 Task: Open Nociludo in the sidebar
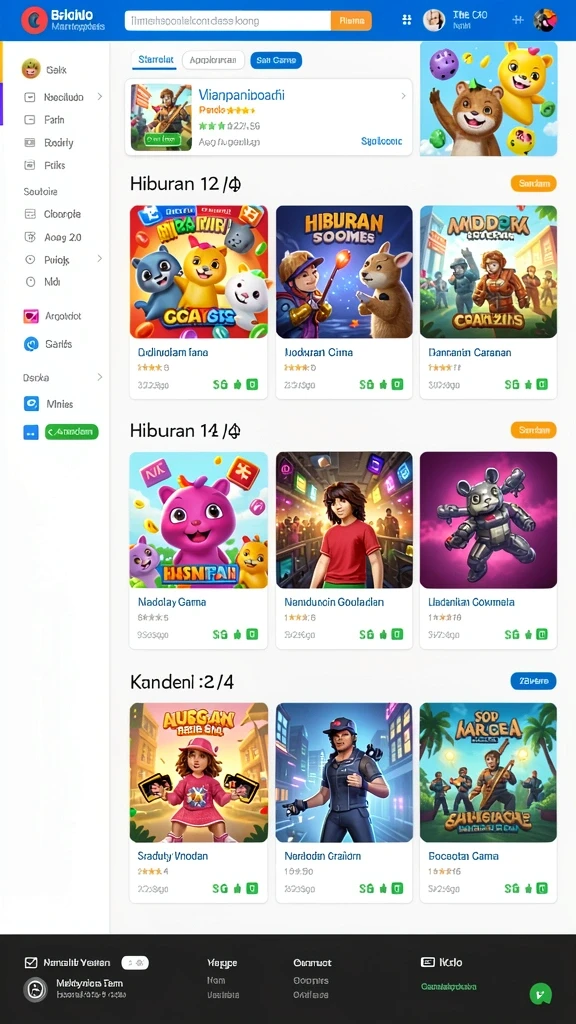[x=63, y=97]
